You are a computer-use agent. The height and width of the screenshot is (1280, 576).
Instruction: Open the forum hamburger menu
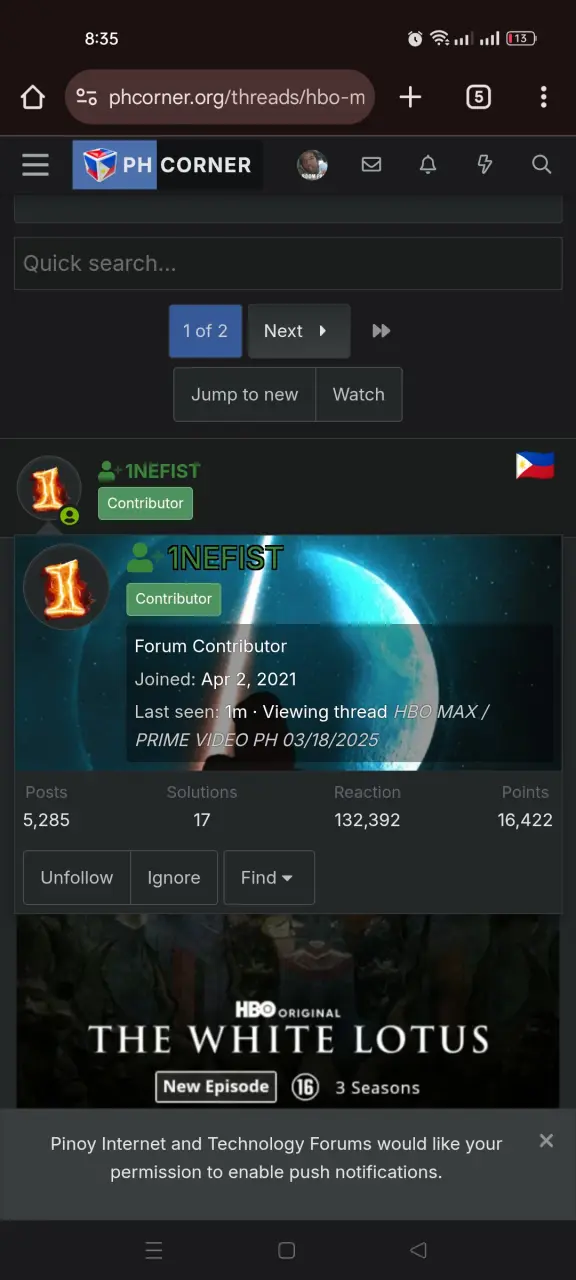click(x=36, y=165)
